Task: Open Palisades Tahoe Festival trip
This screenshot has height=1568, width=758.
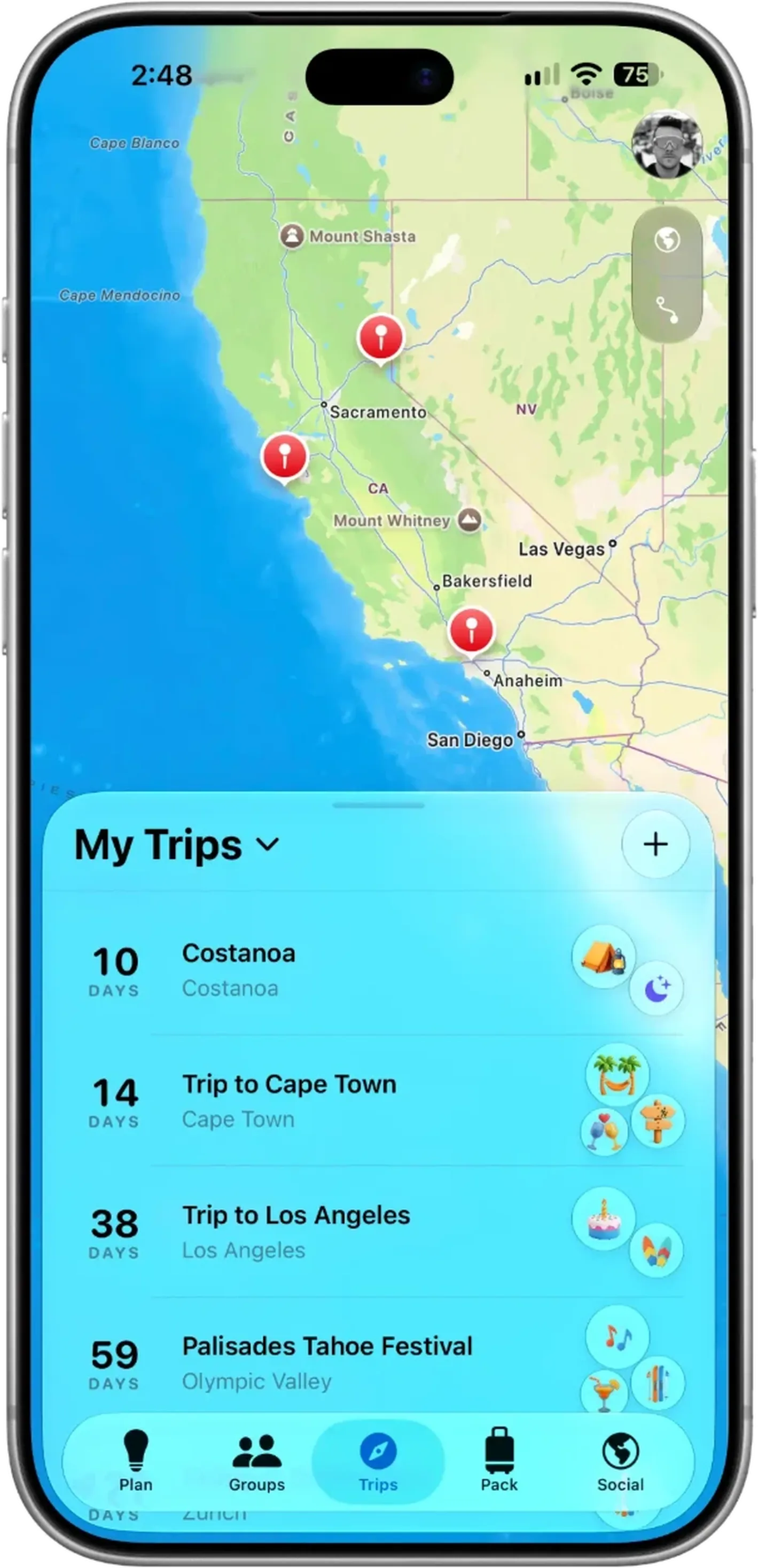Action: (378, 1361)
